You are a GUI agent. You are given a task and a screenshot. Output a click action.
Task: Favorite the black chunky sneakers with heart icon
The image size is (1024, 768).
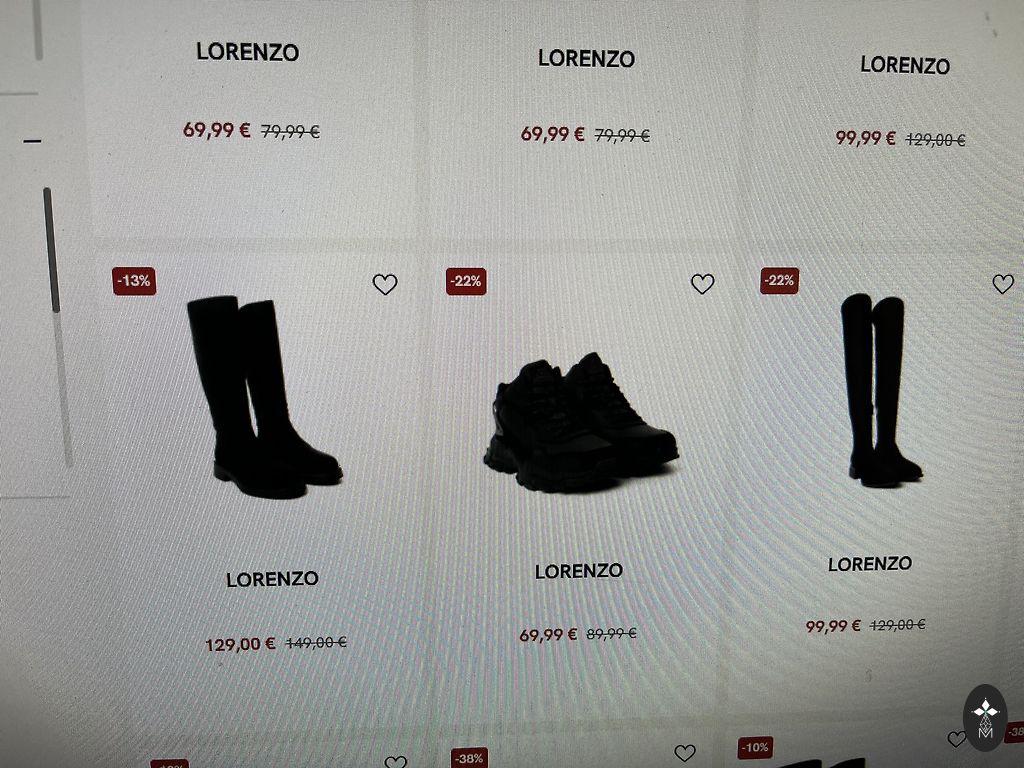[x=703, y=284]
